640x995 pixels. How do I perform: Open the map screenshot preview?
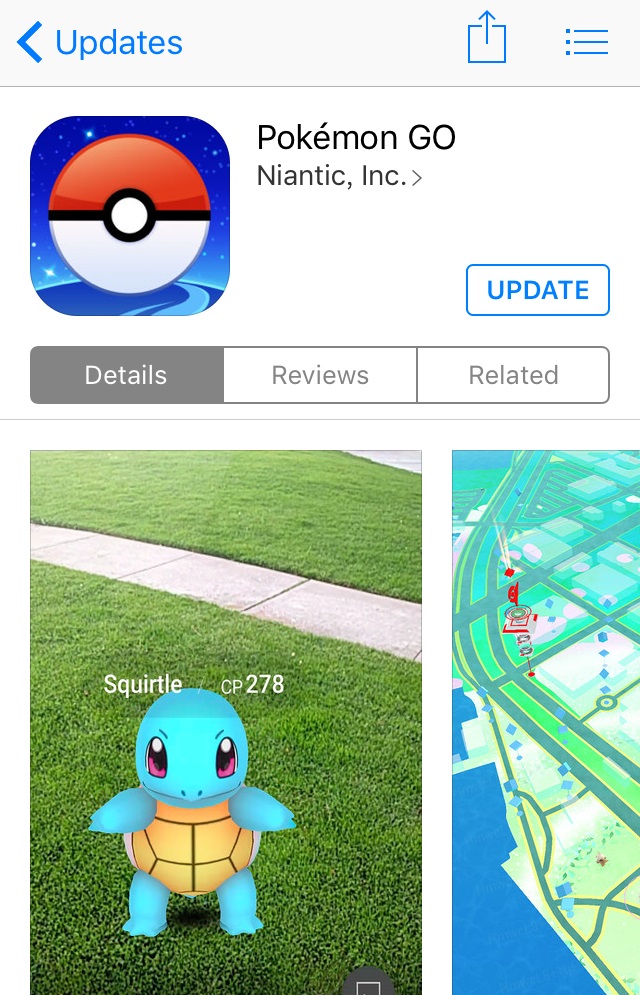[x=546, y=720]
